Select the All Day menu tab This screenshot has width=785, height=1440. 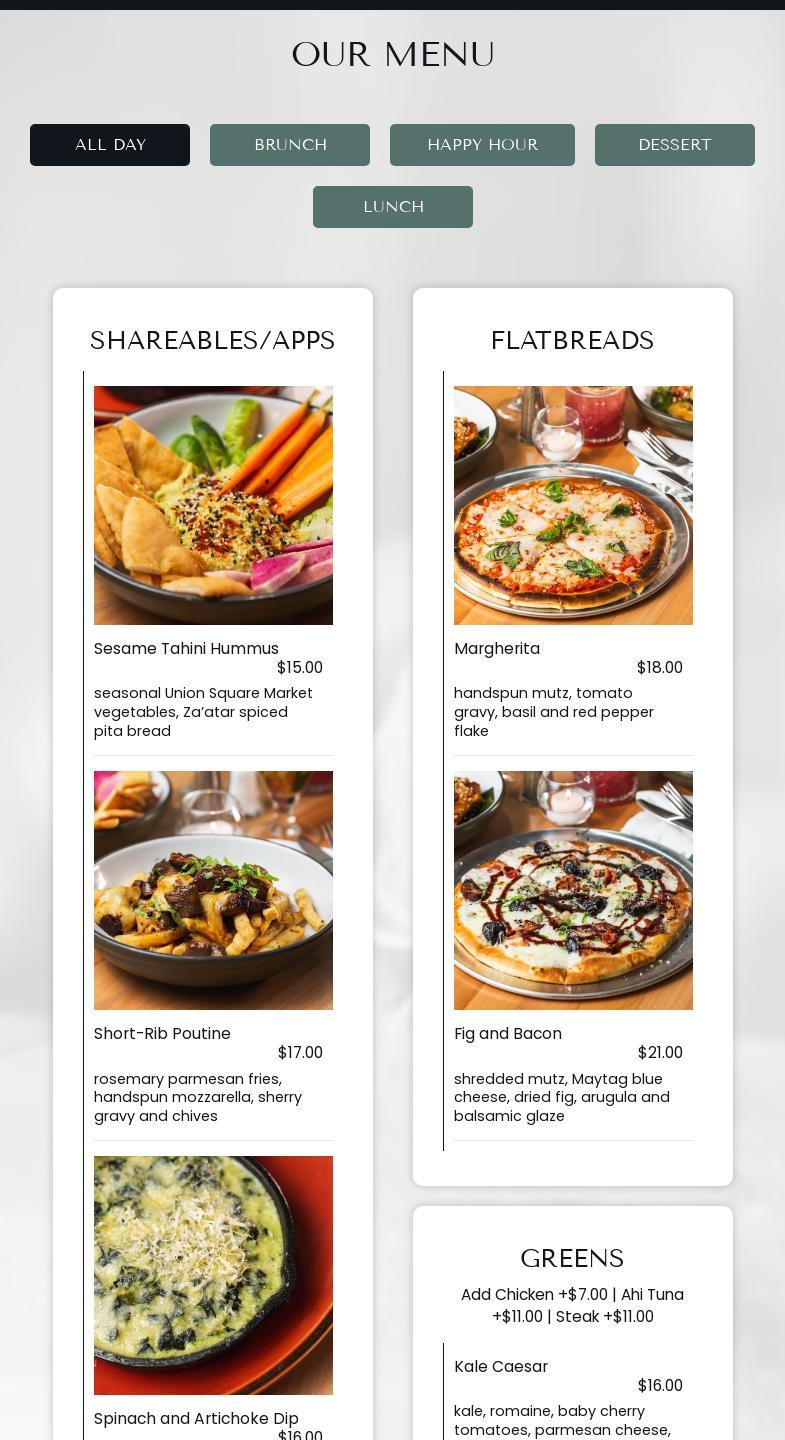pos(110,145)
